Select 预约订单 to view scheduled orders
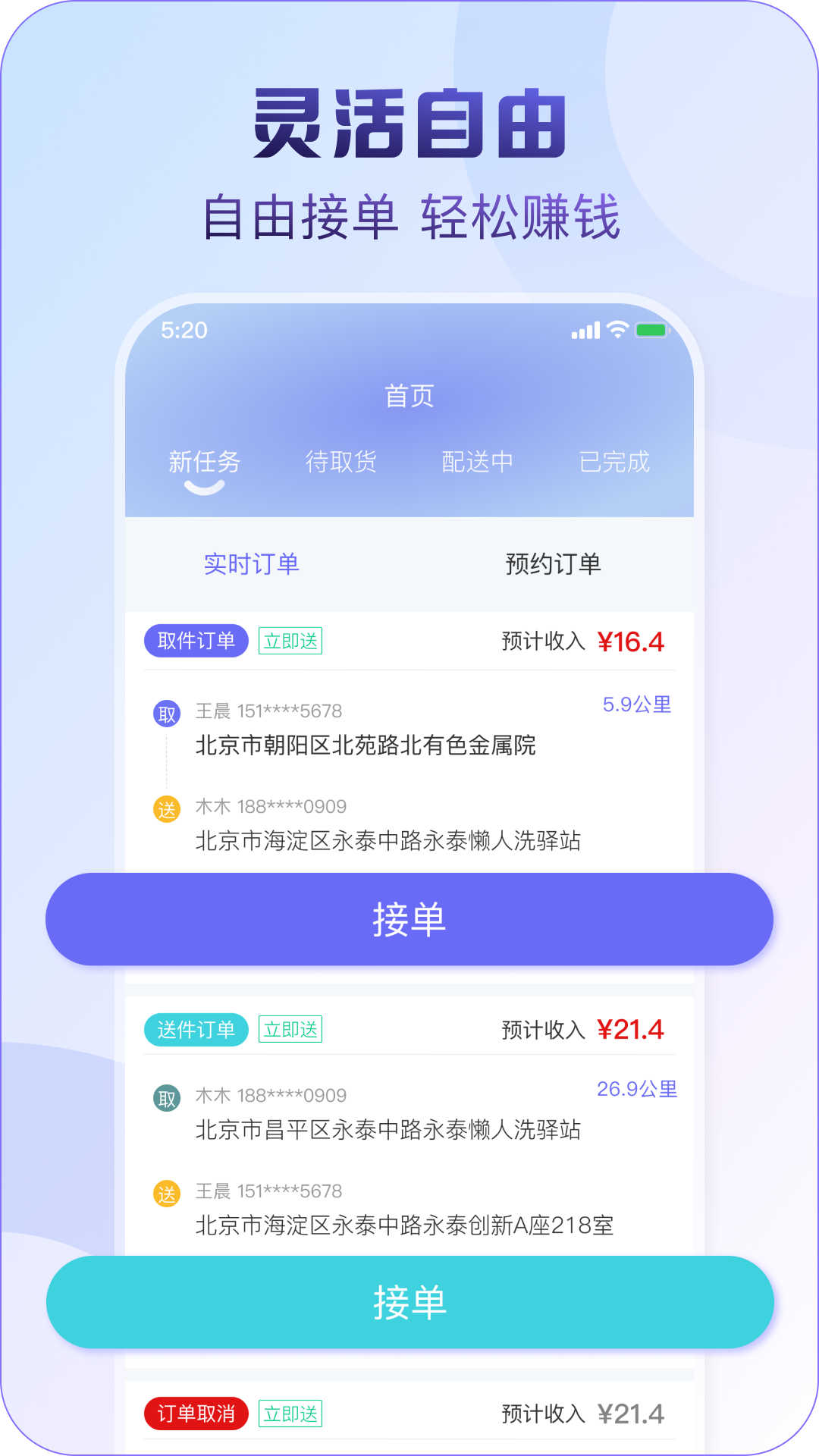 (553, 563)
